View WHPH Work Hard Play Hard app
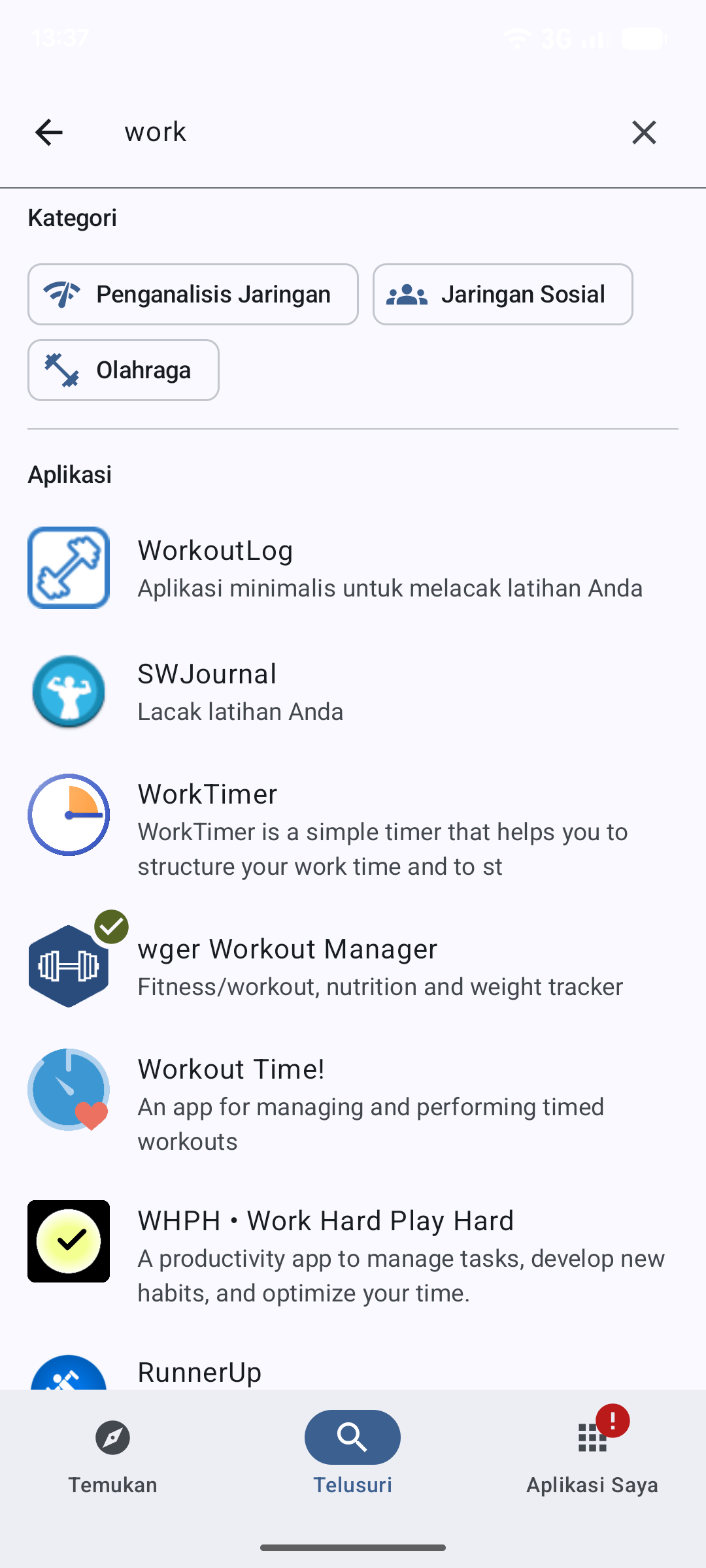706x1568 pixels. pos(353,1256)
